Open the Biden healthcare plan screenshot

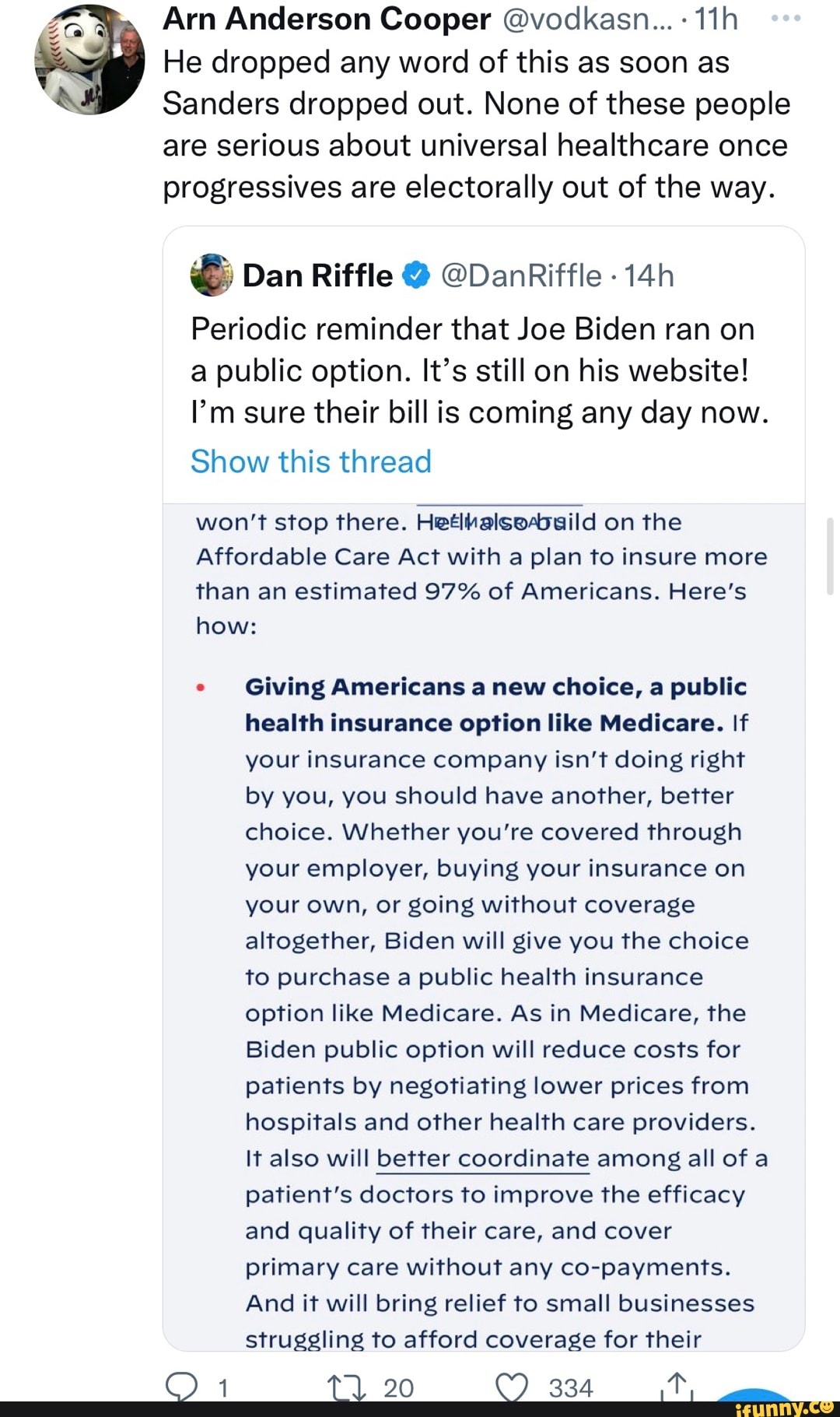tap(482, 926)
